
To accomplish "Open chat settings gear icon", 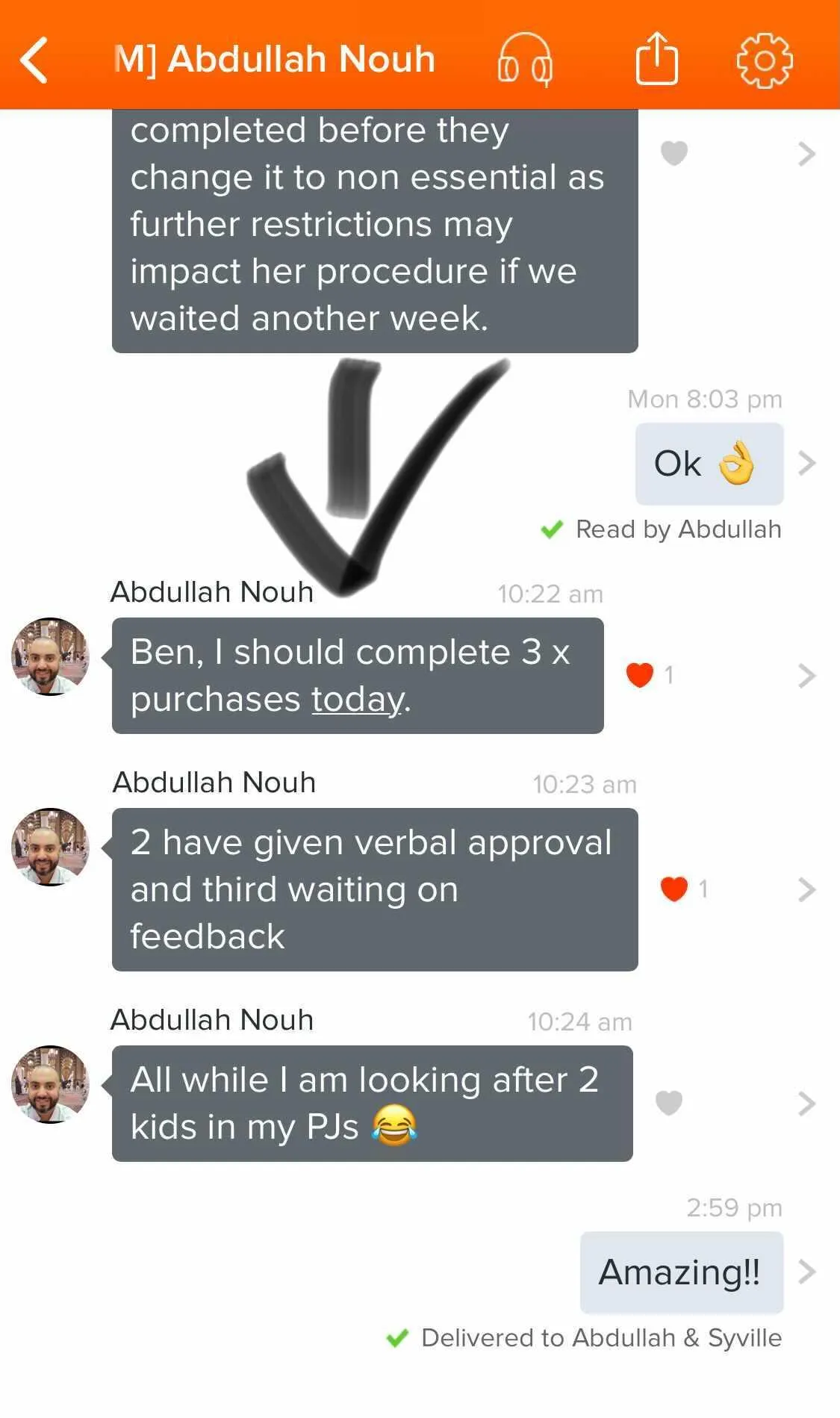I will [765, 60].
